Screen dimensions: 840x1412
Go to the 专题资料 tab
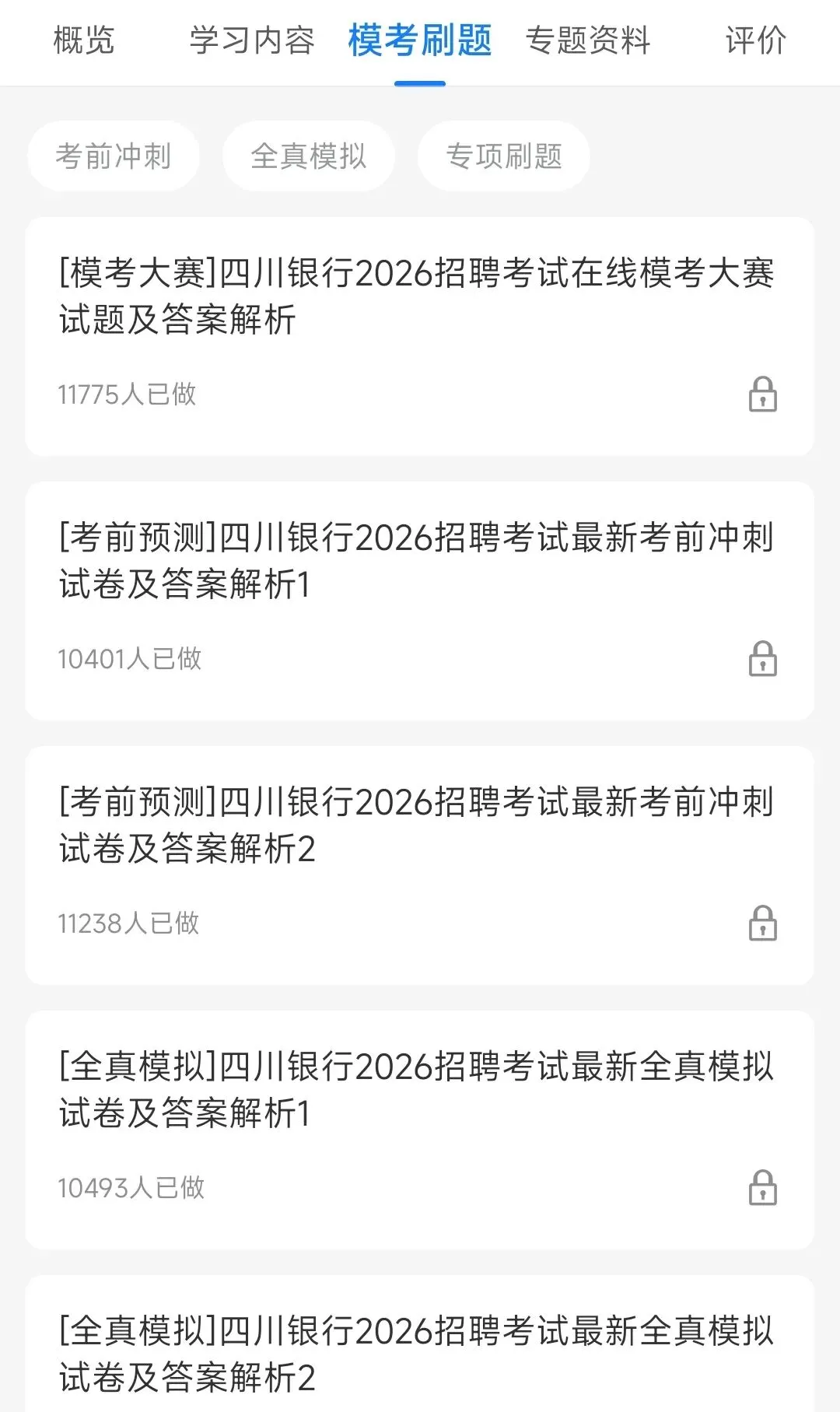point(588,40)
